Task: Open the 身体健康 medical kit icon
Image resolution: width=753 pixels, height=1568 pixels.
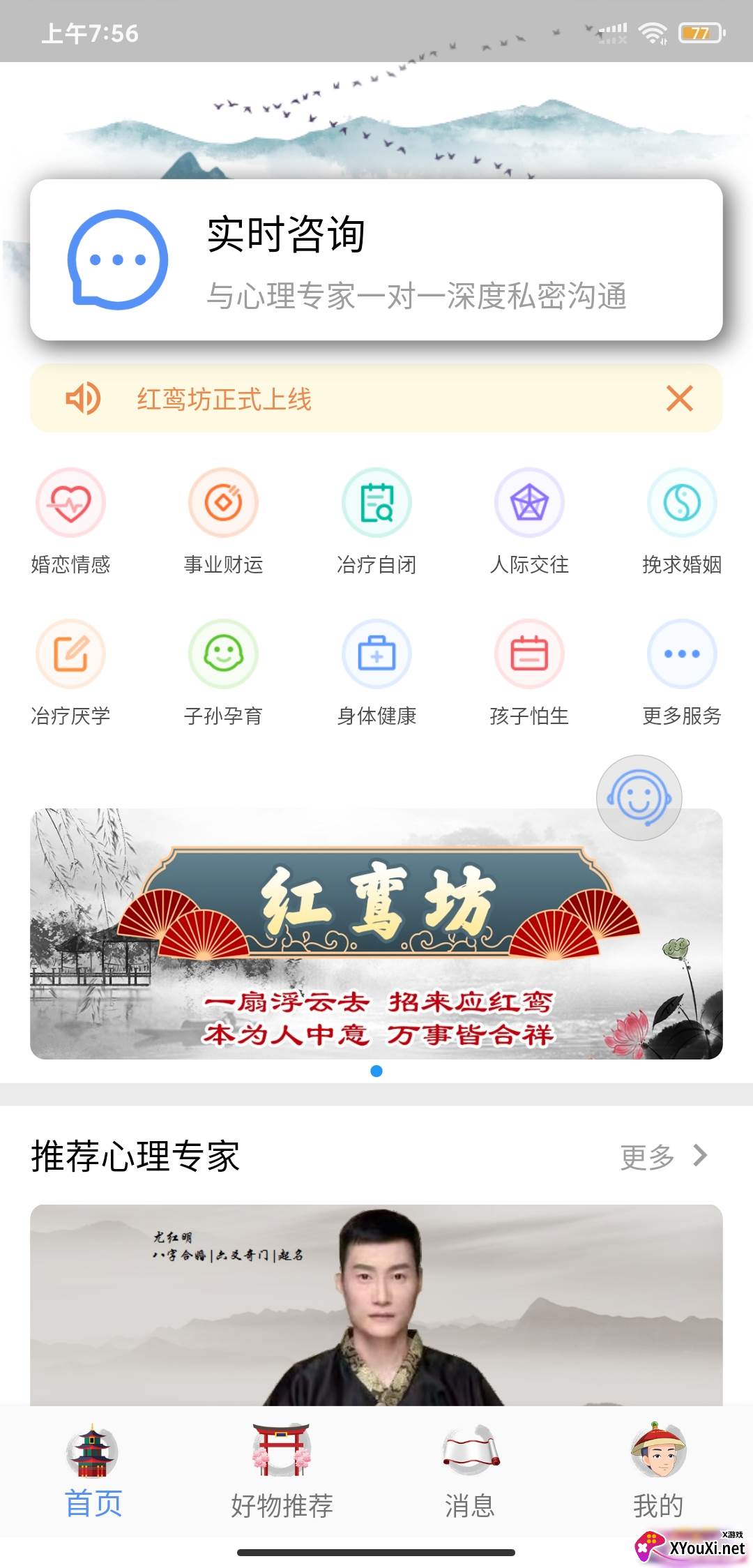Action: pyautogui.click(x=376, y=654)
